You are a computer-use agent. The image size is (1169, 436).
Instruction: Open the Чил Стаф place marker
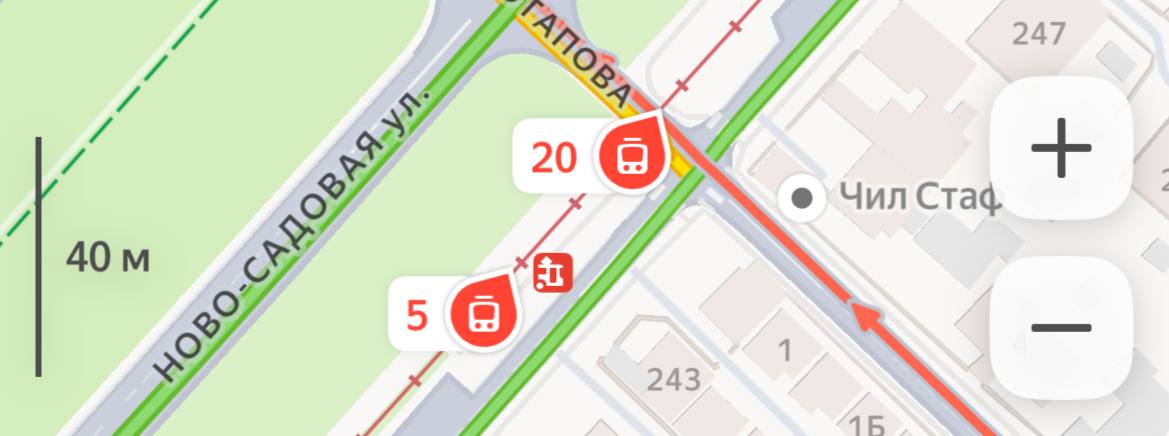coord(802,198)
